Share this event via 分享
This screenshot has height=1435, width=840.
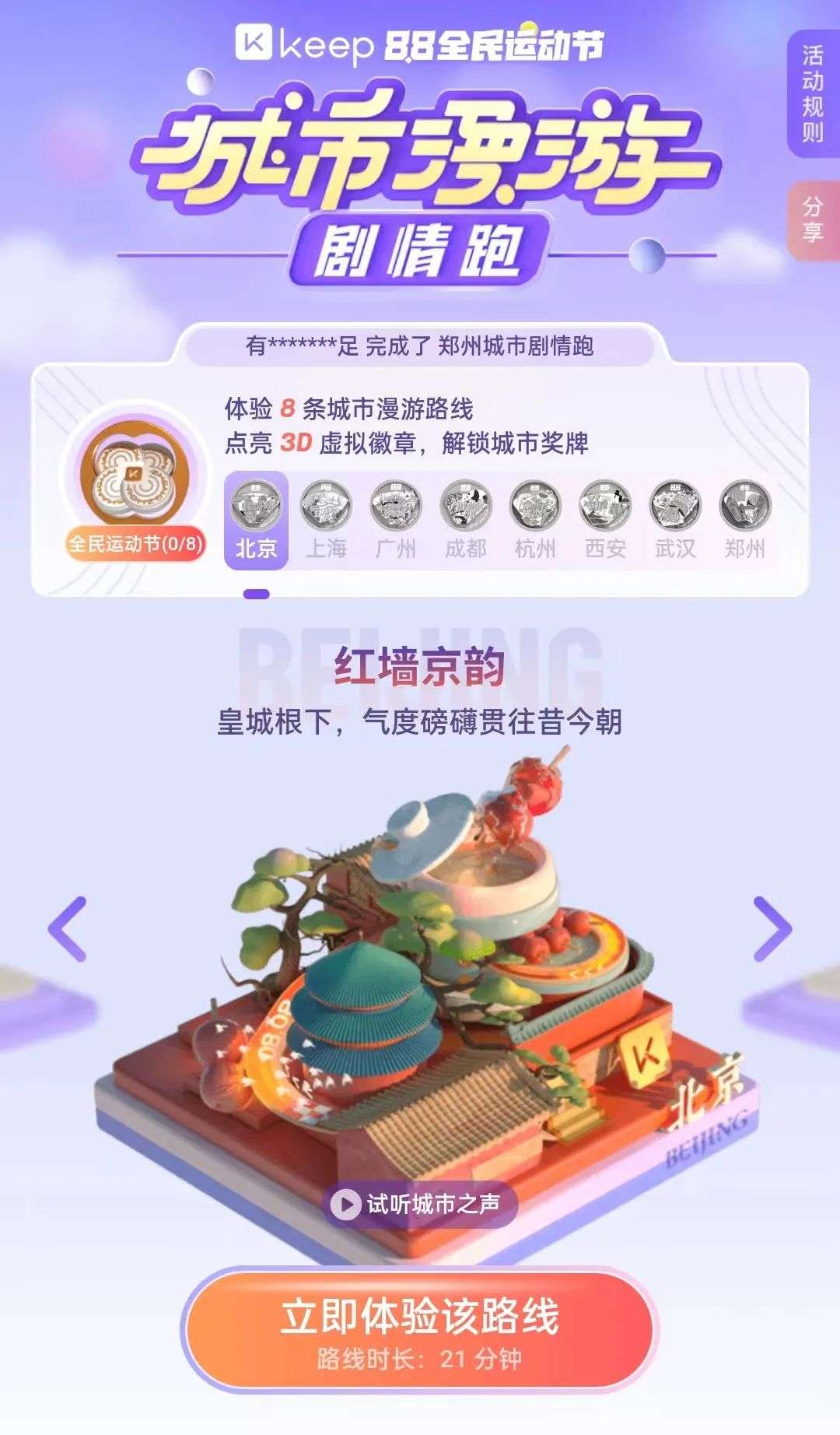(814, 220)
